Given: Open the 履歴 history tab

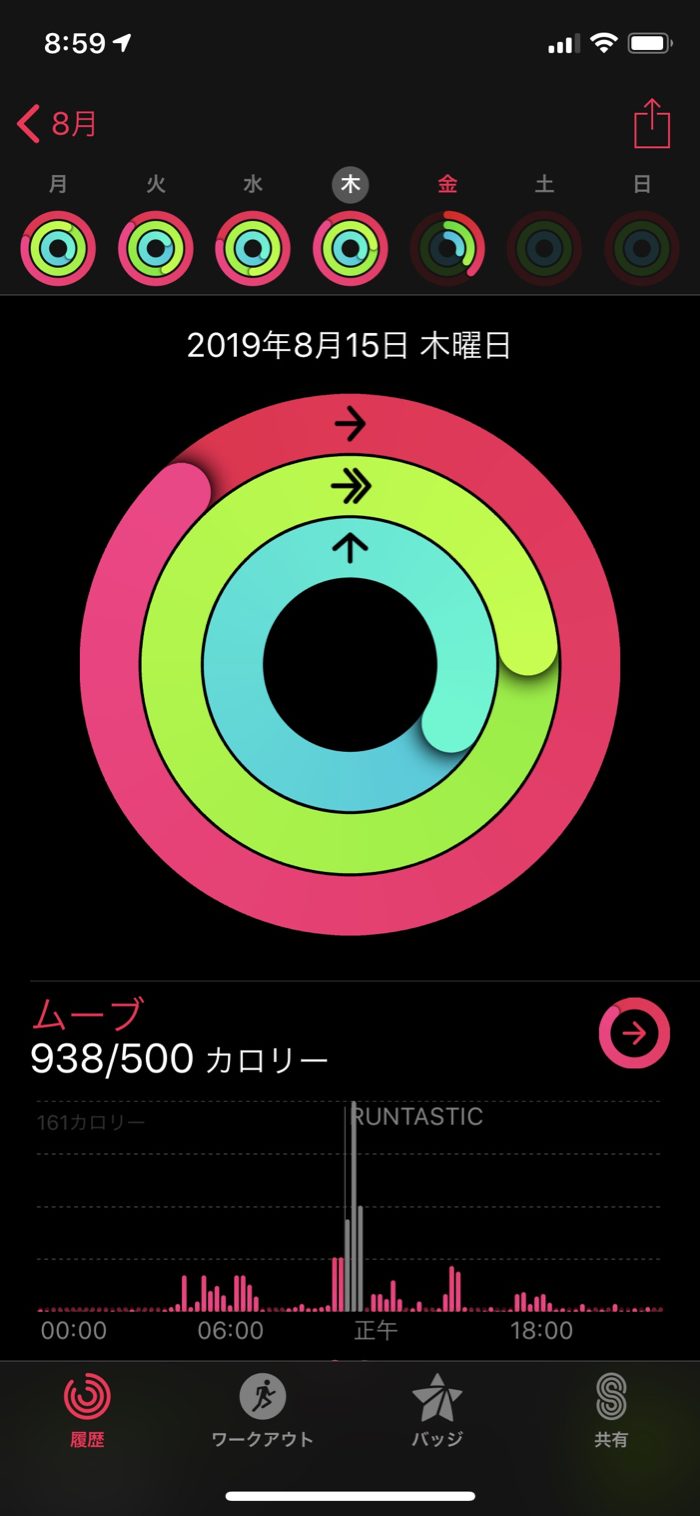Looking at the screenshot, I should (x=87, y=1410).
